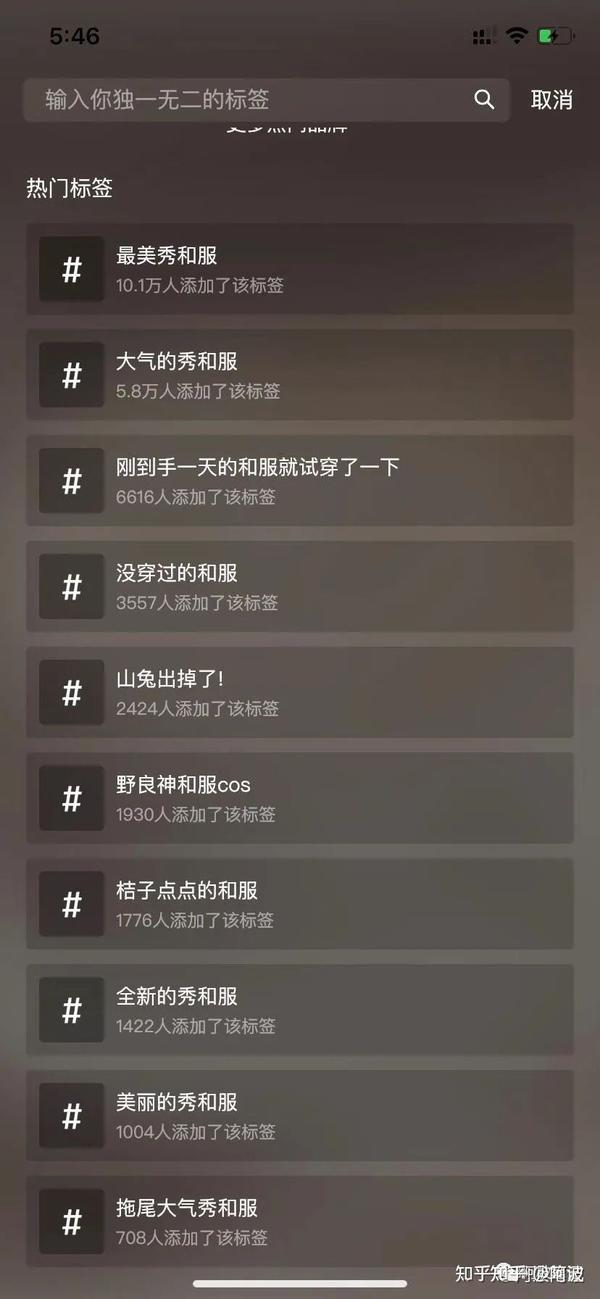
Task: Tap the magnifier search icon
Action: click(484, 99)
